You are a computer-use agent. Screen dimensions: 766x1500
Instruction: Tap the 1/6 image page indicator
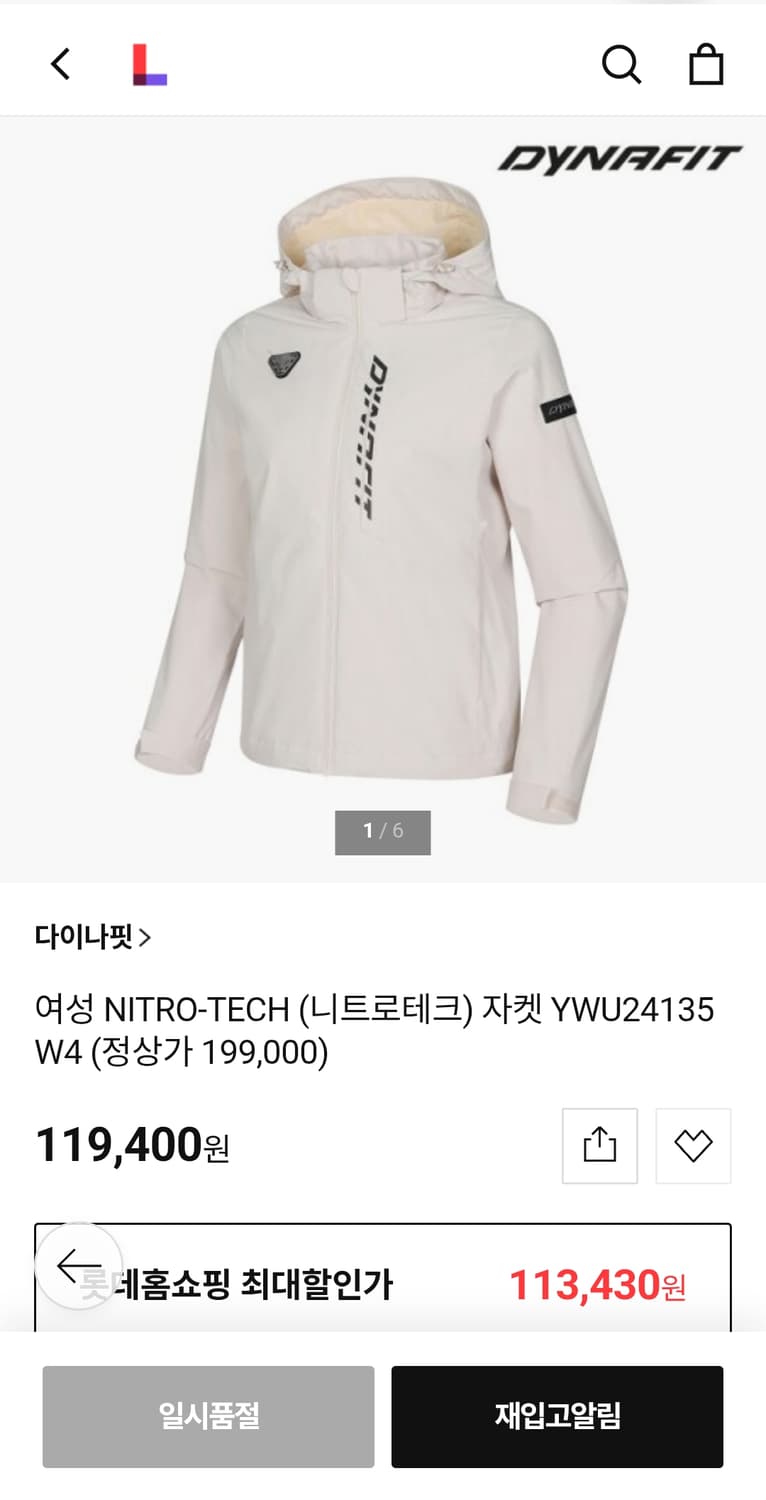[x=383, y=832]
